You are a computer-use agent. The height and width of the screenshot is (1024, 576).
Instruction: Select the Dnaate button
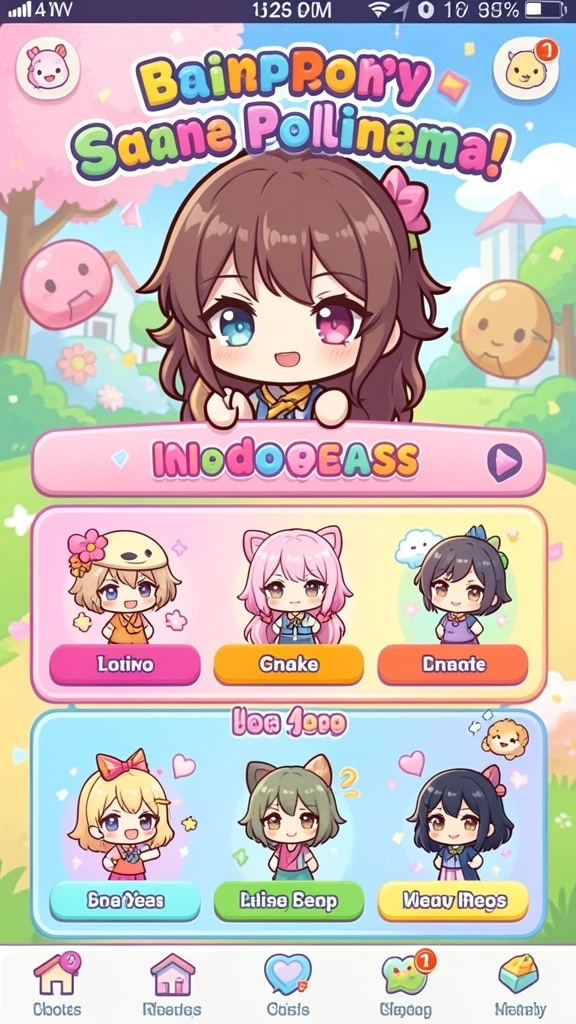coord(453,665)
